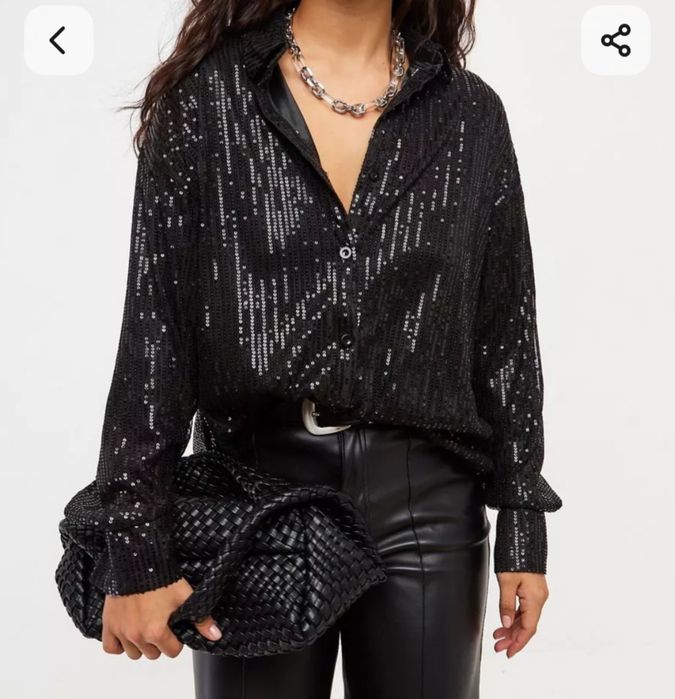675x699 pixels.
Task: Go back to the previous screen
Action: tap(58, 41)
